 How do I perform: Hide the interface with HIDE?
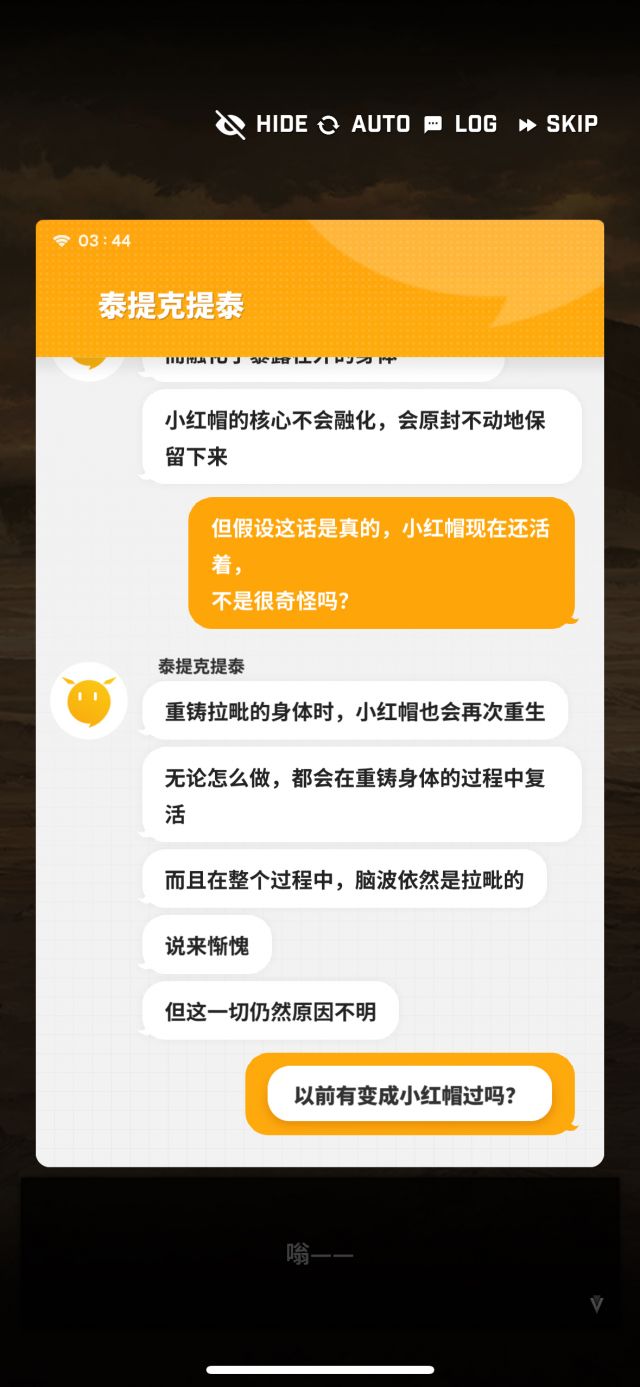click(262, 124)
